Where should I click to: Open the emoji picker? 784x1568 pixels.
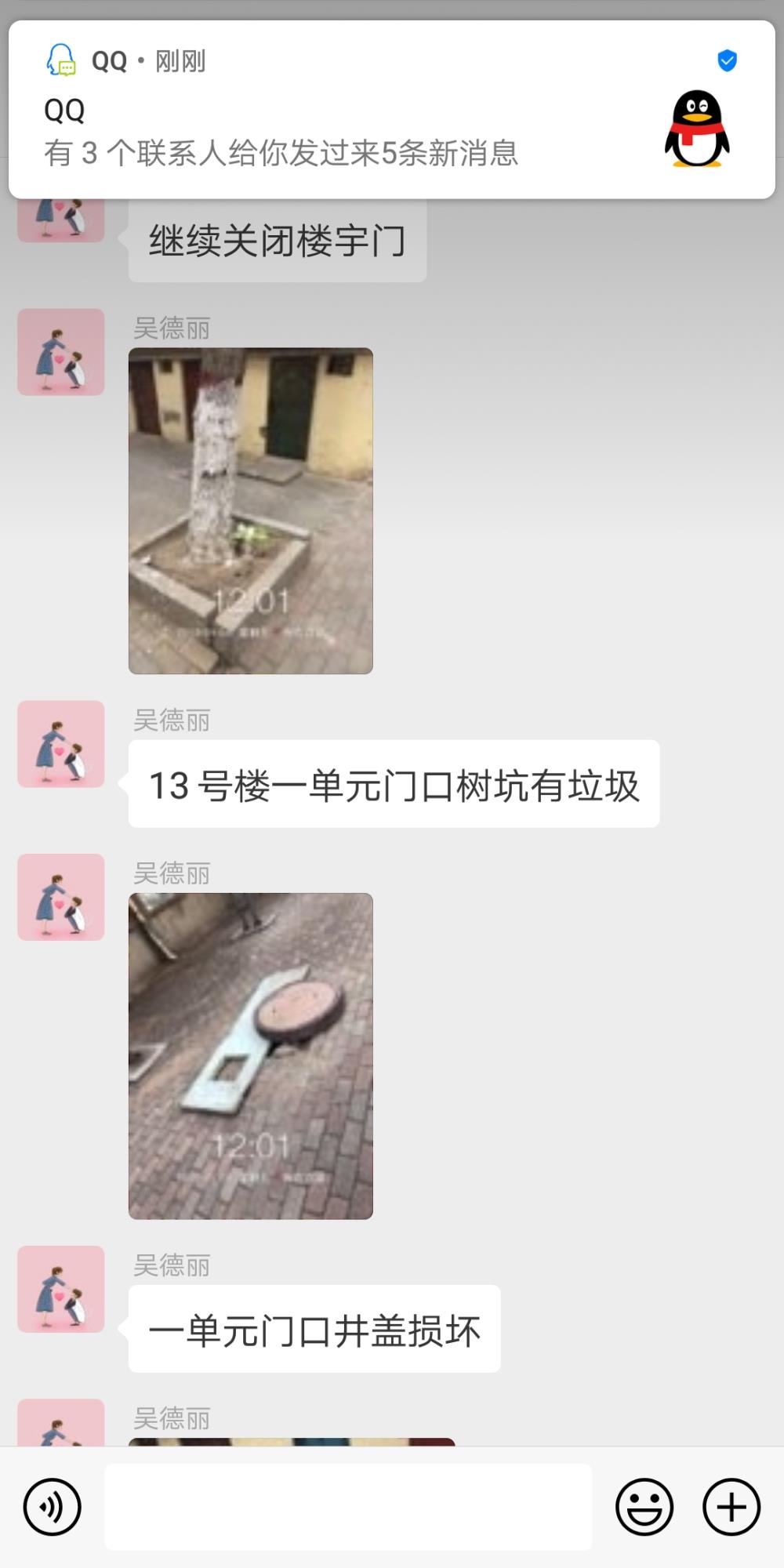tap(644, 1507)
